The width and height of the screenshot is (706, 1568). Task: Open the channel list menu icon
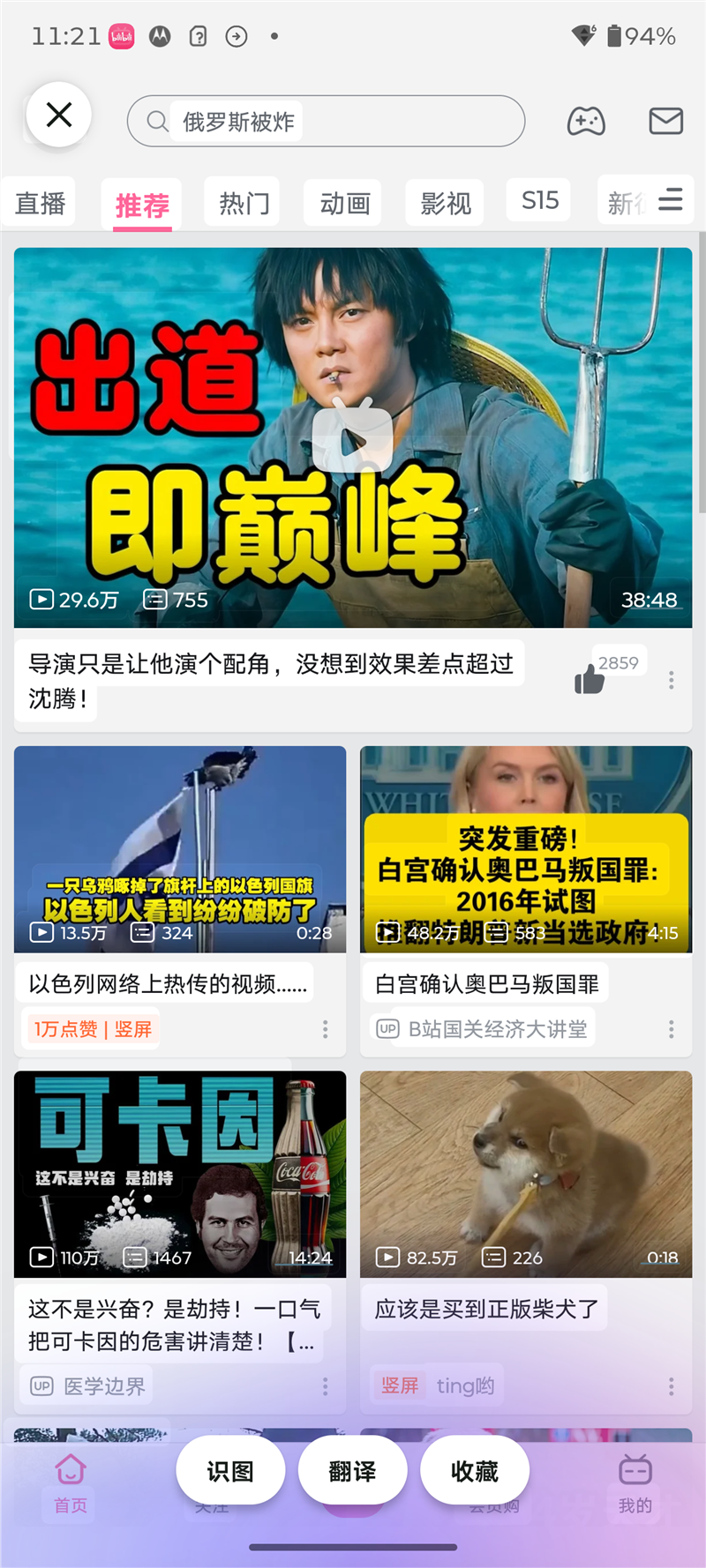click(x=671, y=200)
